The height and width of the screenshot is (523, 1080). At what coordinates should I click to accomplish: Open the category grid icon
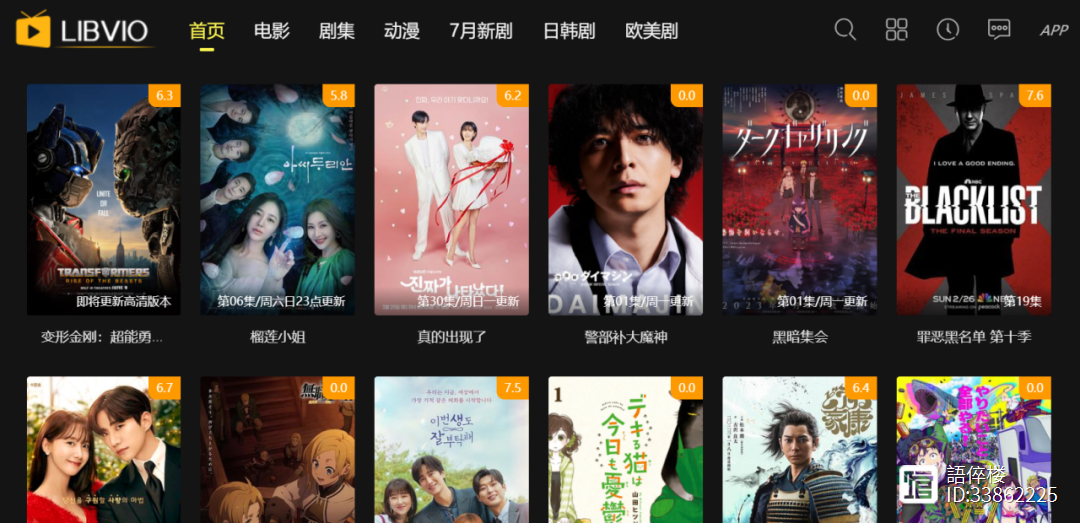(x=896, y=30)
